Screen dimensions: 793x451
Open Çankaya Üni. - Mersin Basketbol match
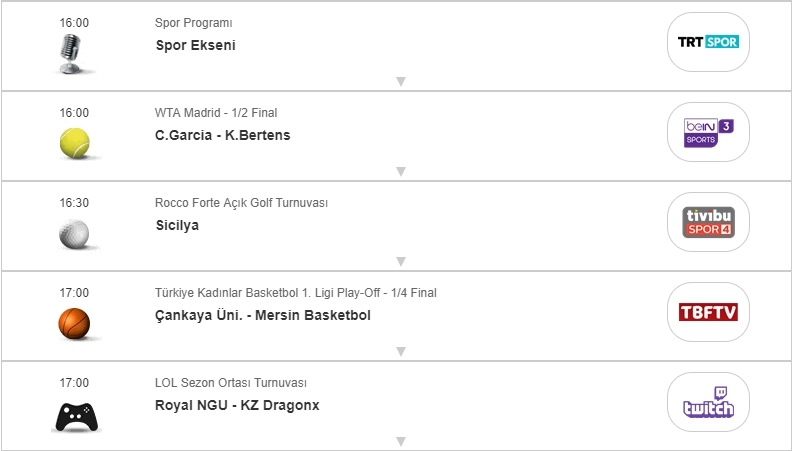263,315
